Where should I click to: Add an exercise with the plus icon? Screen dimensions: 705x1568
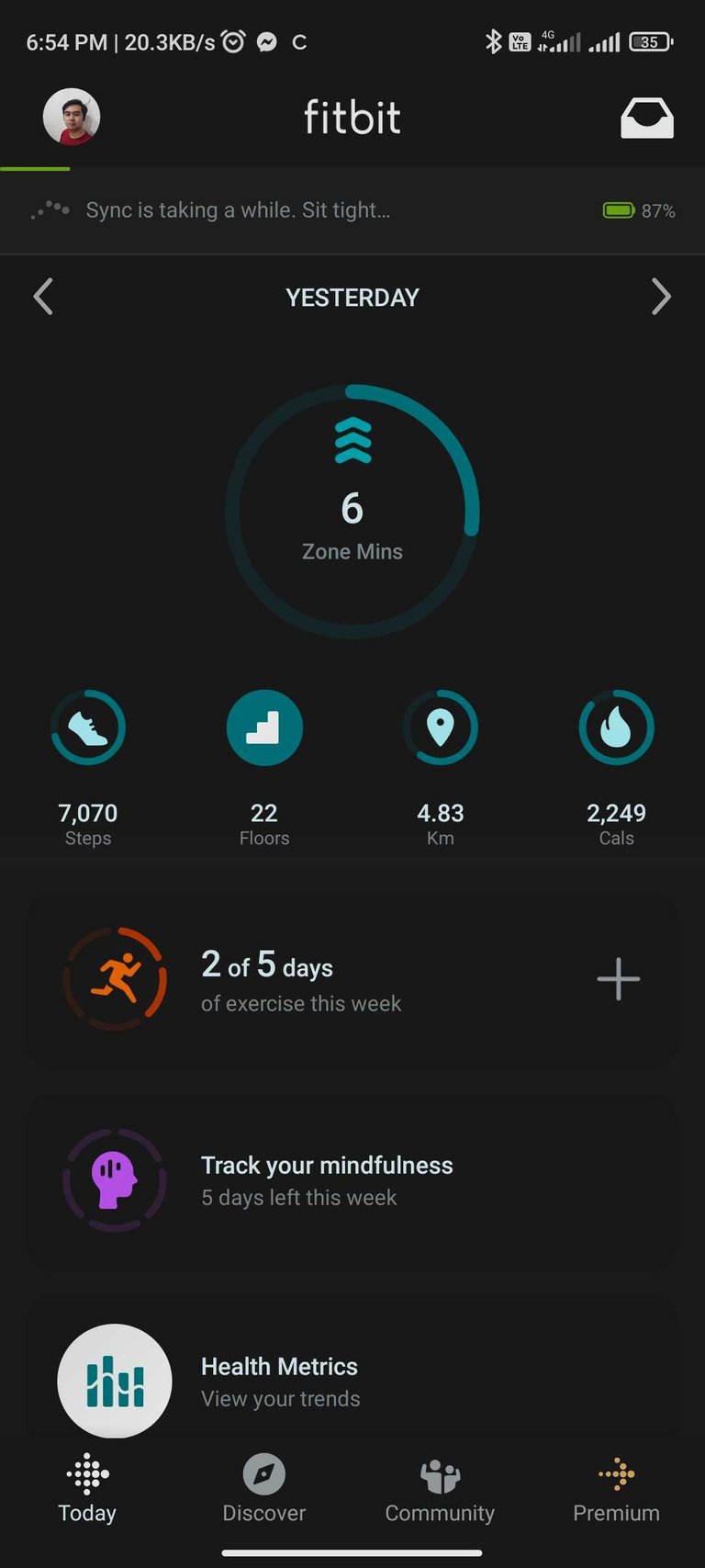point(619,978)
